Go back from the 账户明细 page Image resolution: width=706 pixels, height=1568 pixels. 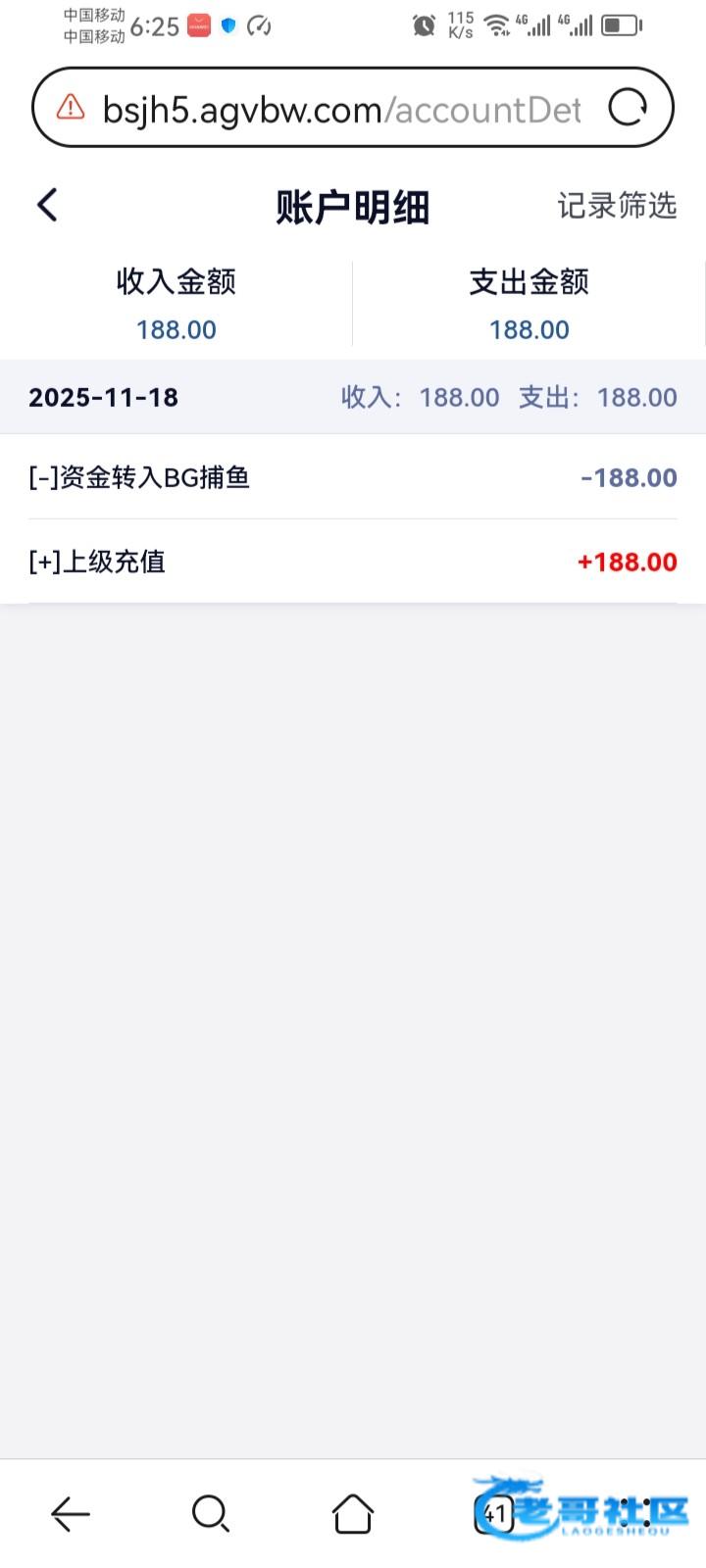coord(47,206)
